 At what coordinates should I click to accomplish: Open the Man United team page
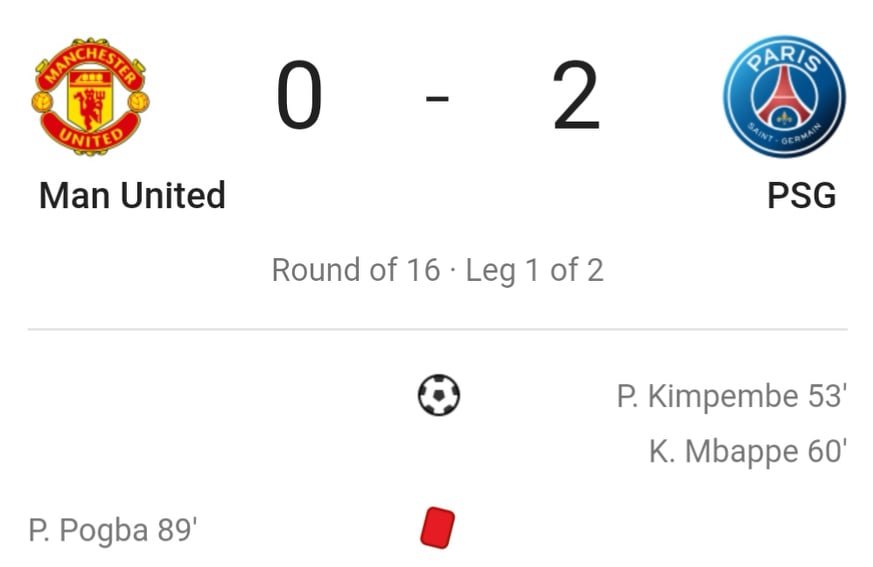click(x=92, y=98)
